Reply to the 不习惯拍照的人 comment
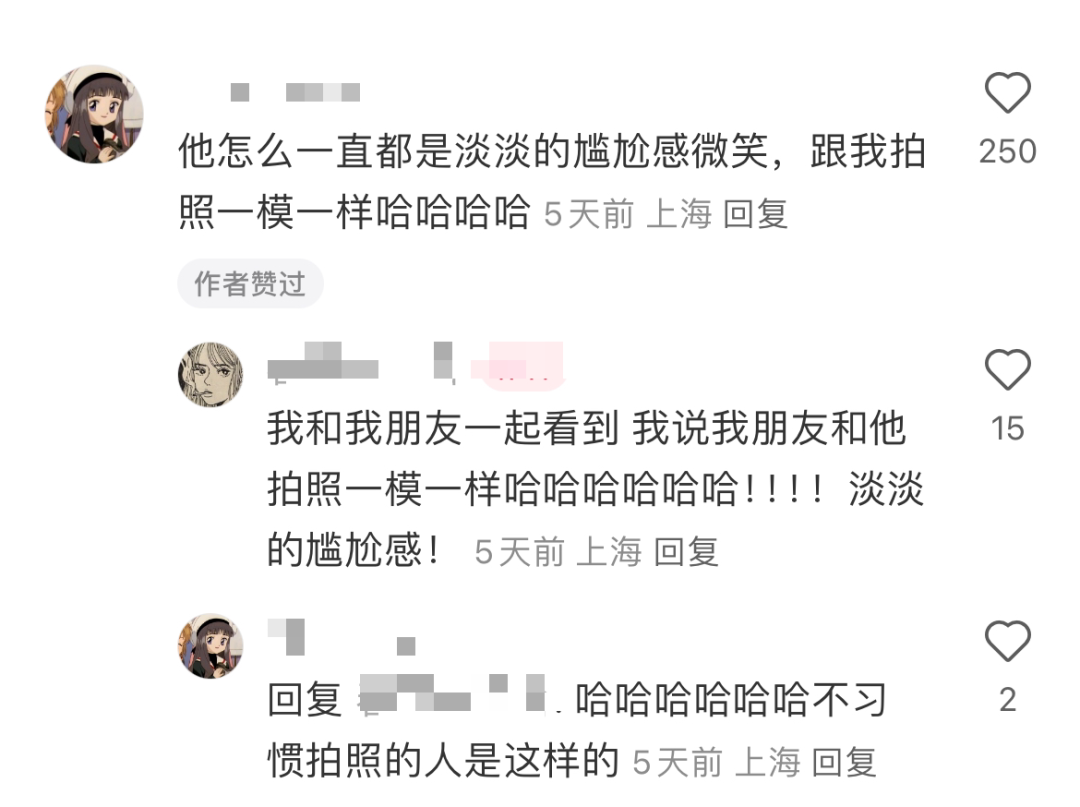 pos(844,763)
